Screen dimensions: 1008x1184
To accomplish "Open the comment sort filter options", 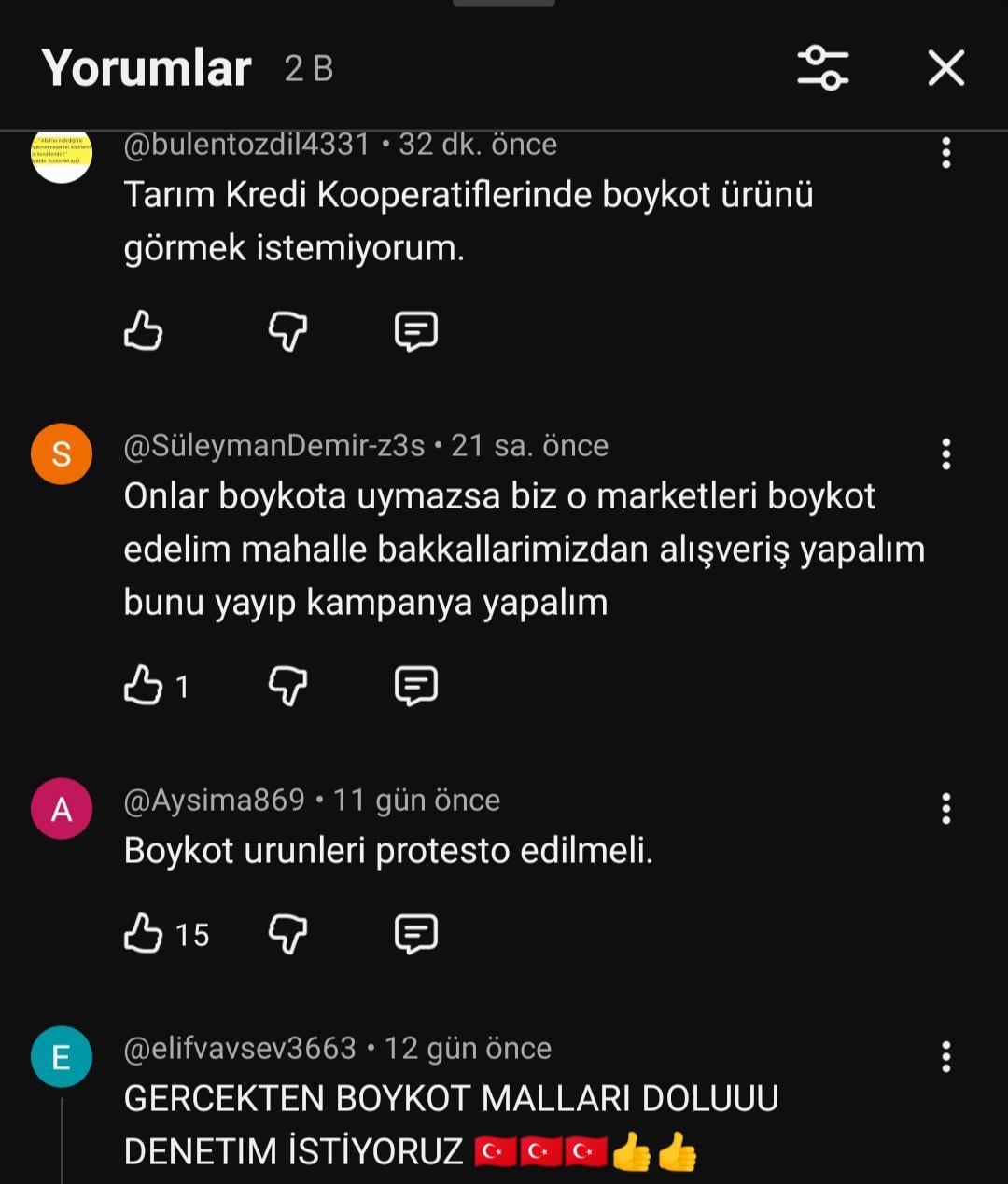I will 822,68.
